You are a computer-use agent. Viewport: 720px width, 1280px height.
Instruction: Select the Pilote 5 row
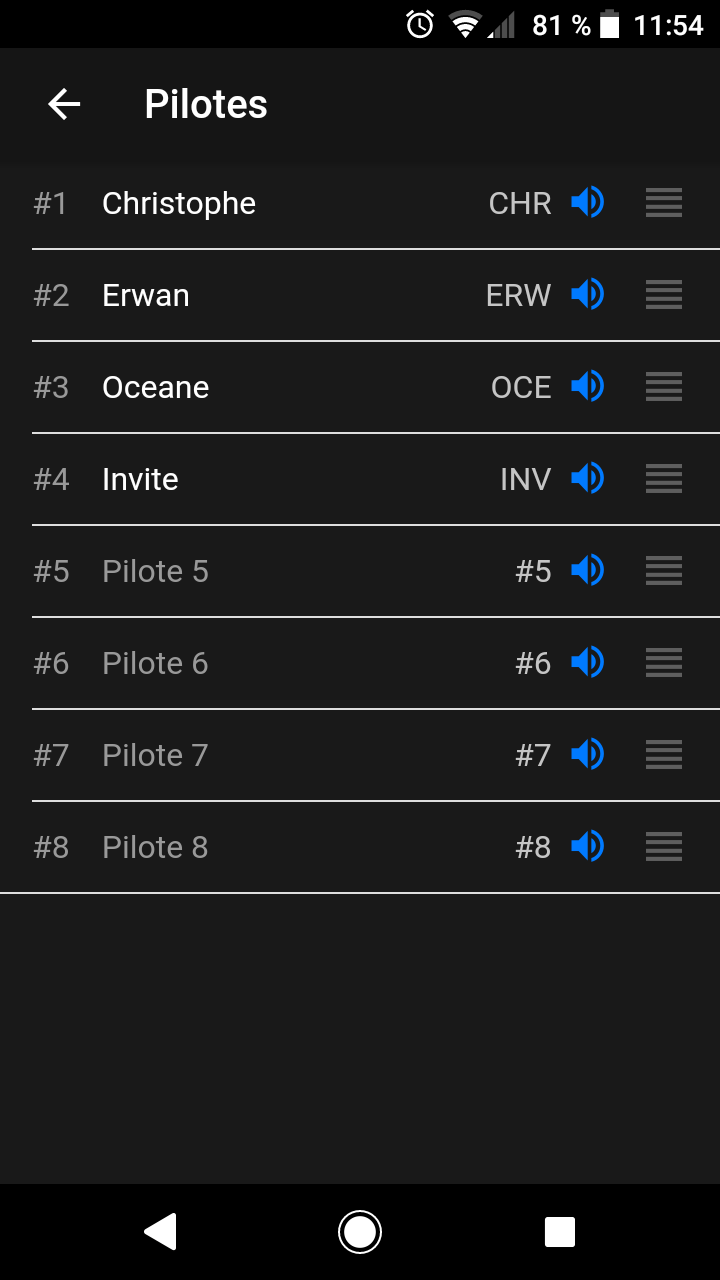360,571
